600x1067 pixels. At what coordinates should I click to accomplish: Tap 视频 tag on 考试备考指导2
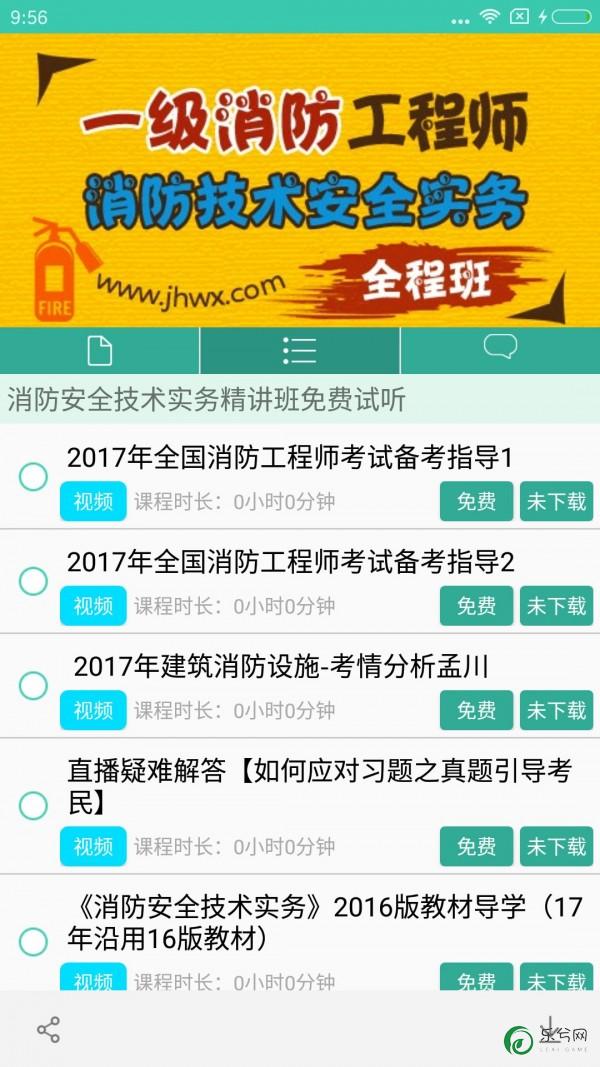tap(93, 606)
